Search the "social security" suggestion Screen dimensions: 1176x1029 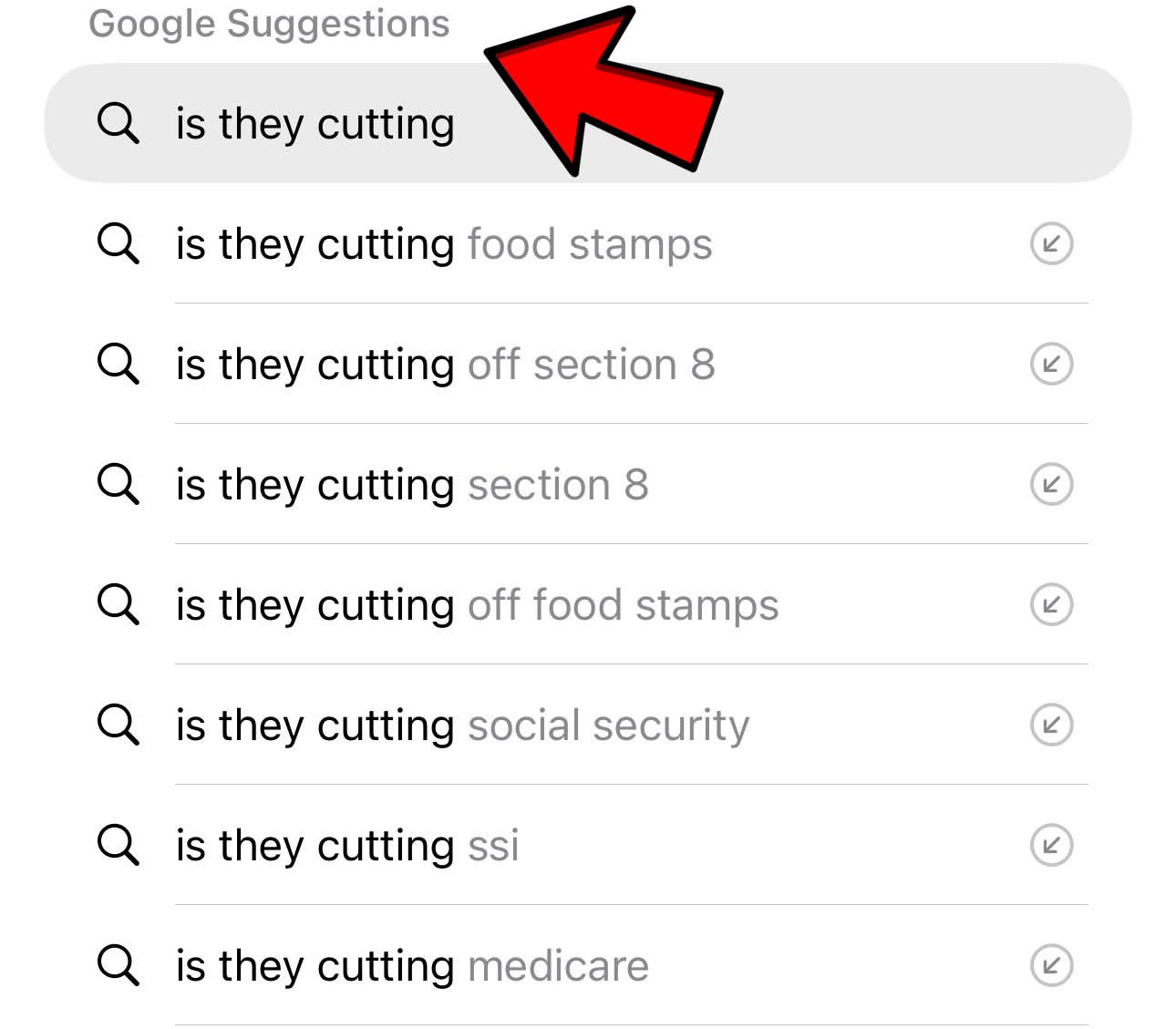462,725
